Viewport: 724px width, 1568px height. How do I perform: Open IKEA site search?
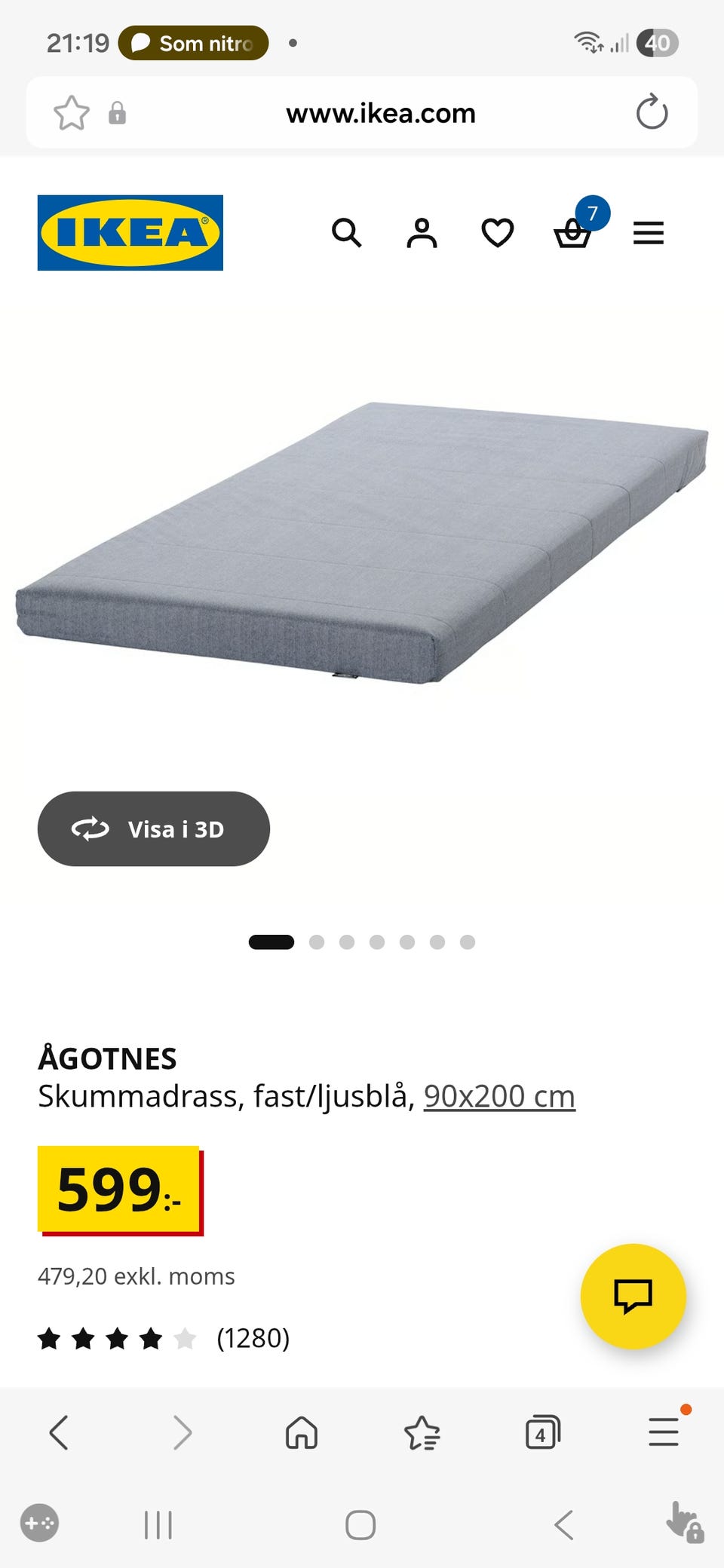[x=346, y=233]
